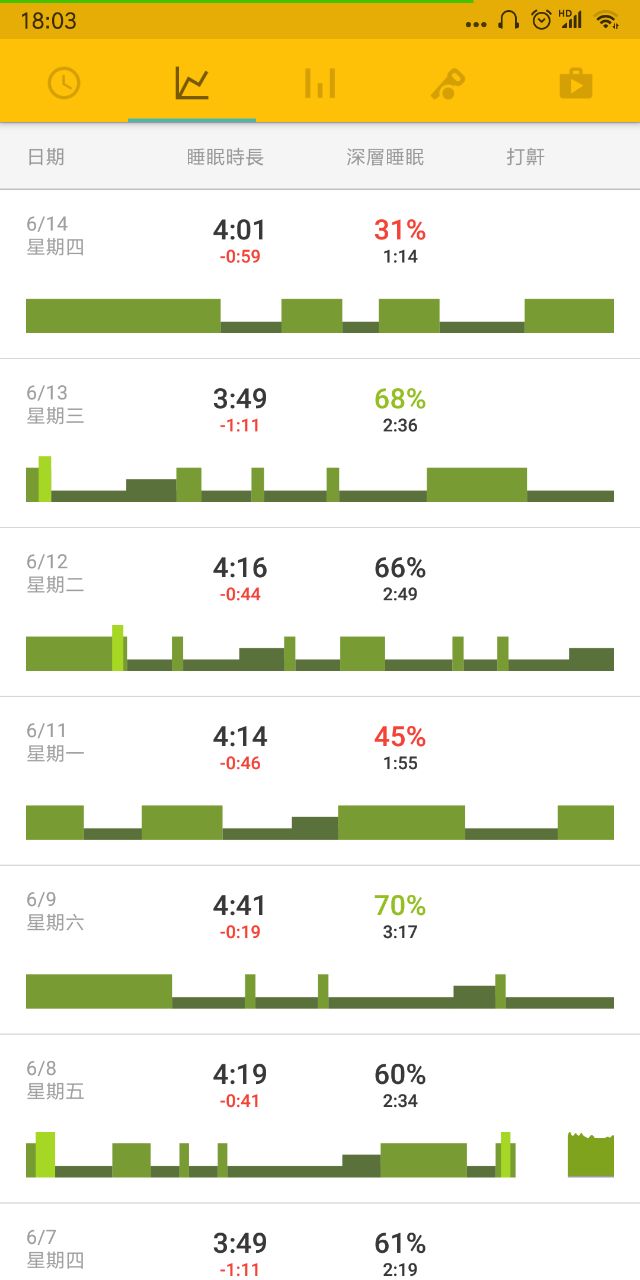This screenshot has width=640, height=1280.
Task: Open the bar chart statistics tab
Action: pyautogui.click(x=320, y=83)
